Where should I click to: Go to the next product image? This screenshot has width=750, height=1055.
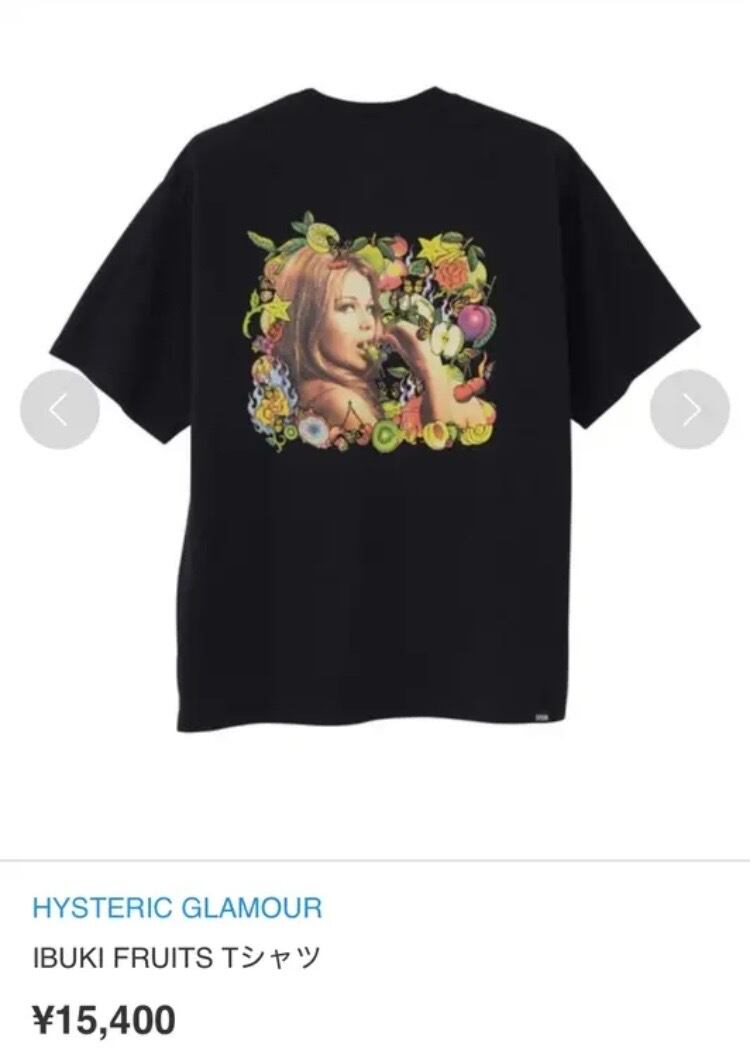coord(690,409)
